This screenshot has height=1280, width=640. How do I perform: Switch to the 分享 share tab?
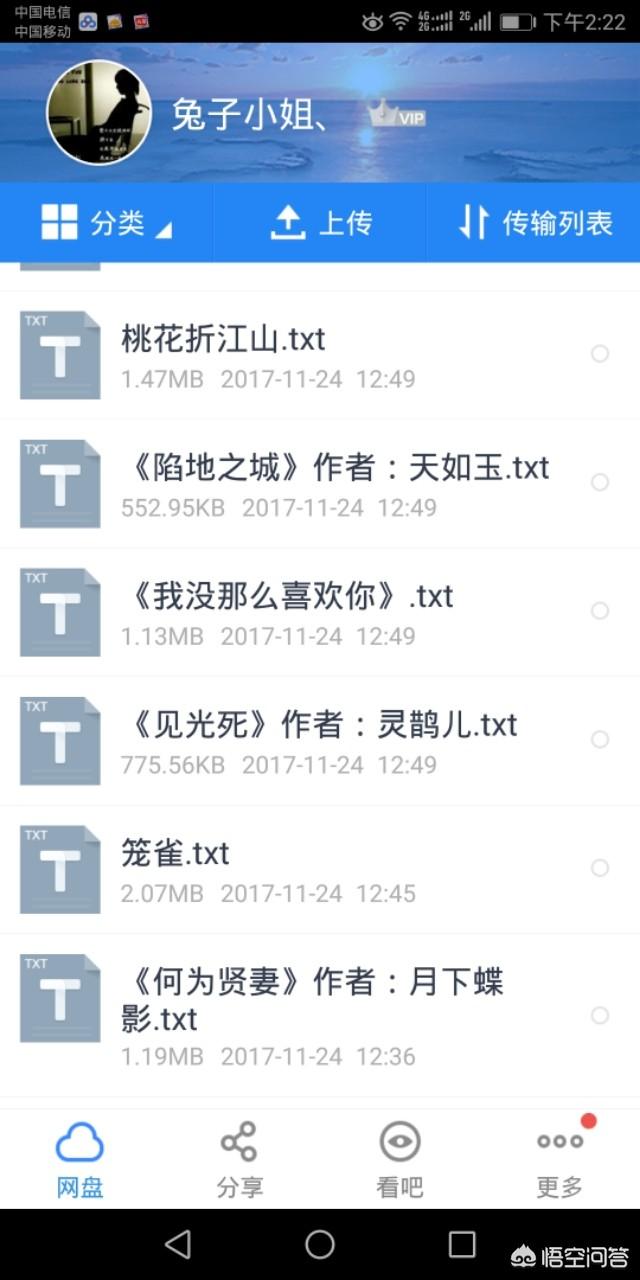pos(240,1159)
